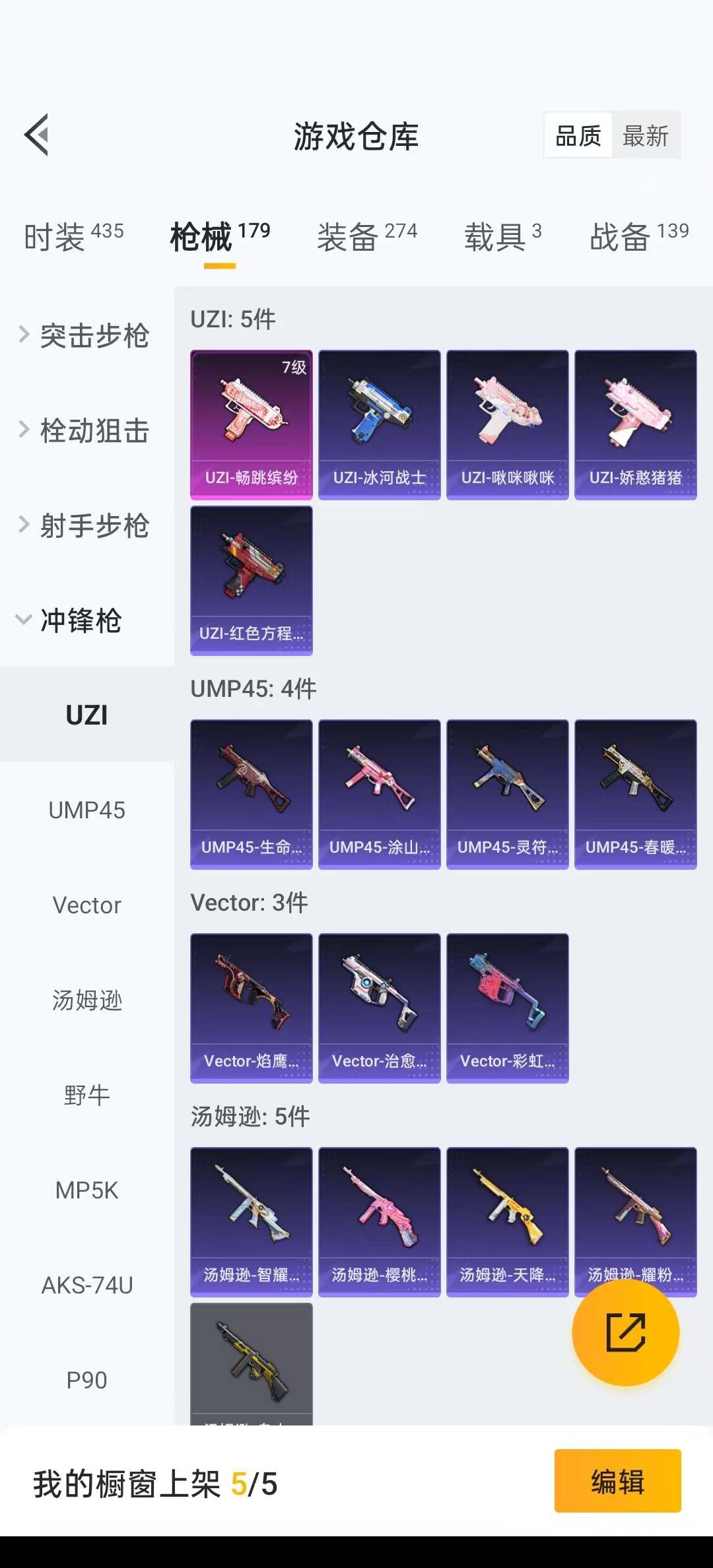This screenshot has width=713, height=1568.
Task: View the Vector-彩虹 skin card
Action: coord(508,1008)
